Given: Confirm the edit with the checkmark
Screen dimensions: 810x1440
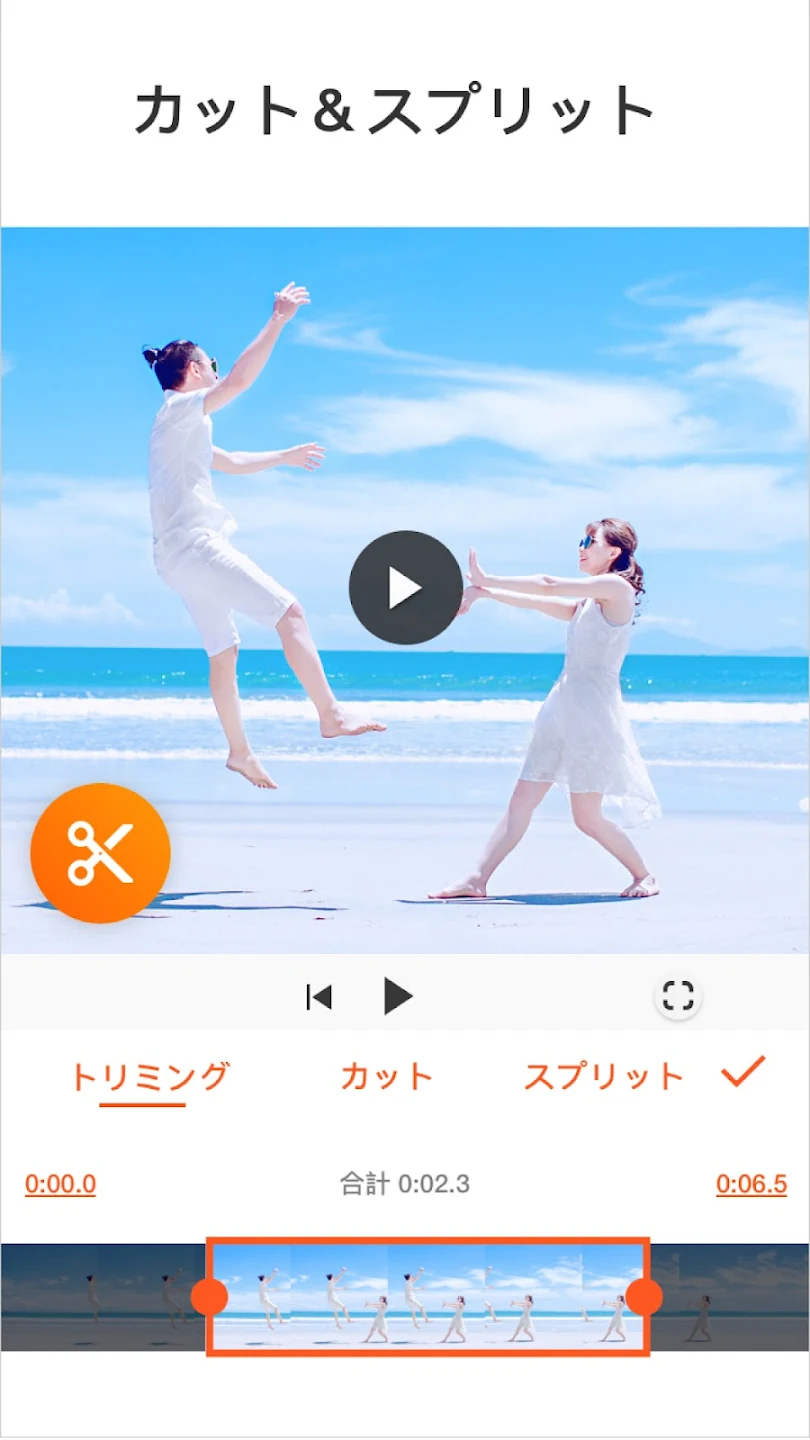Looking at the screenshot, I should [743, 1072].
